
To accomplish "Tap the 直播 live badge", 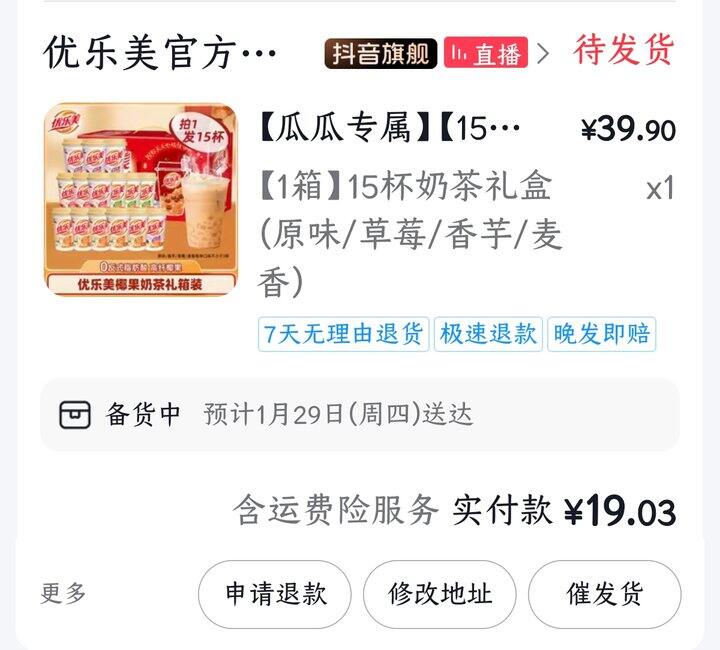I will [485, 53].
